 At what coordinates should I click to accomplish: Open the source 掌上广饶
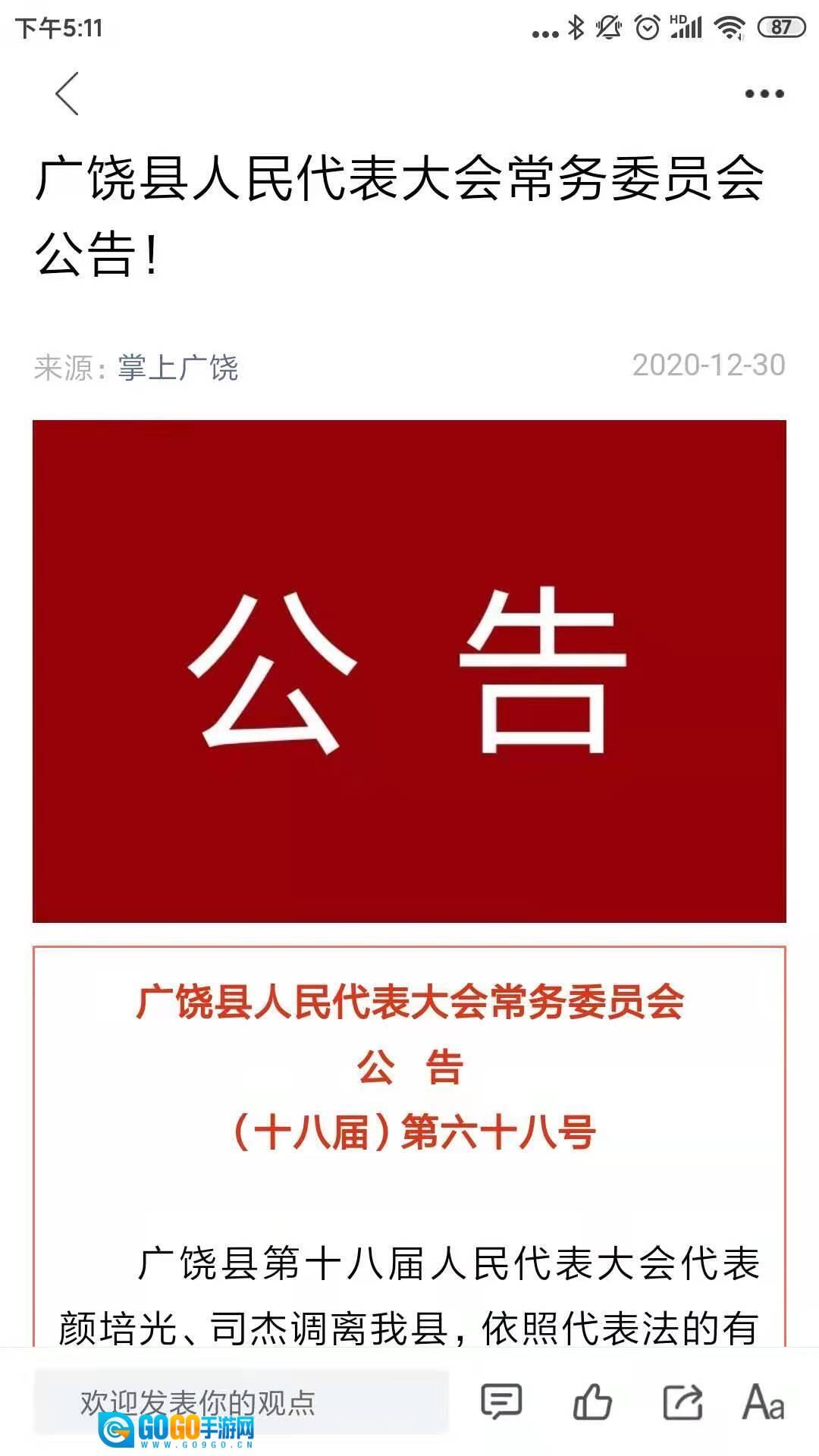pos(177,368)
